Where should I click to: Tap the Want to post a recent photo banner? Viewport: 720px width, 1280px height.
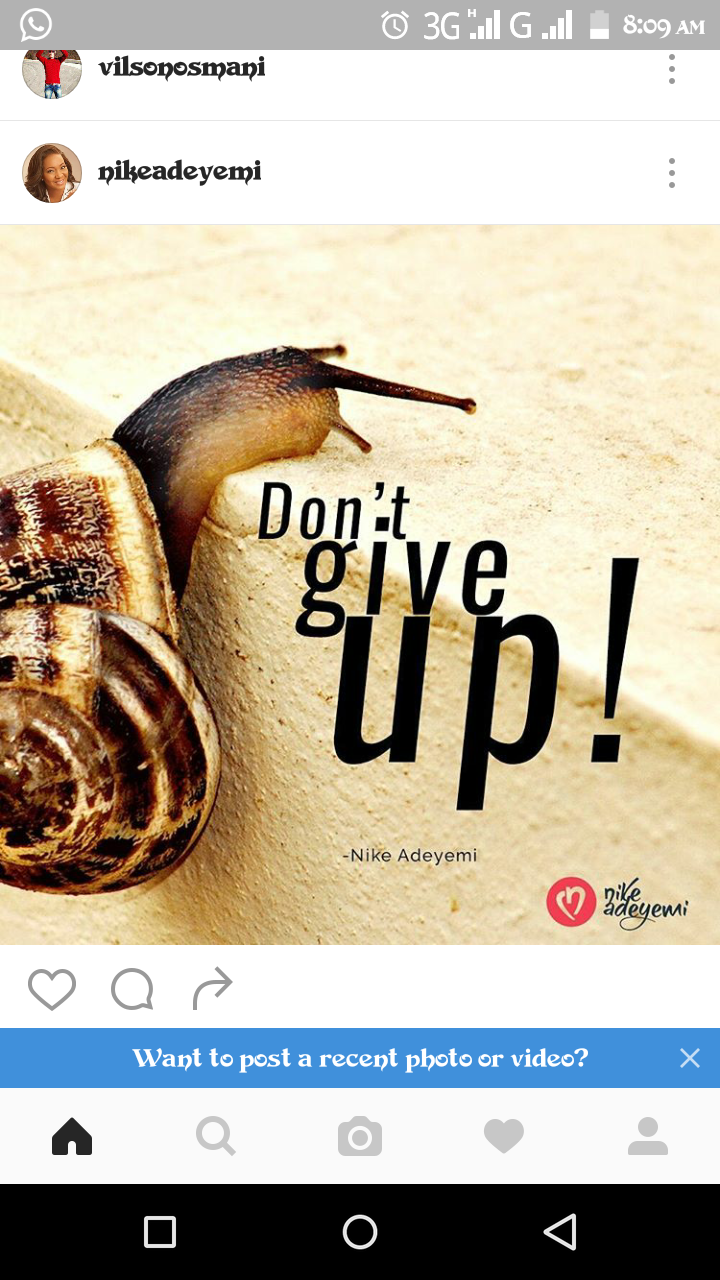pyautogui.click(x=360, y=1058)
